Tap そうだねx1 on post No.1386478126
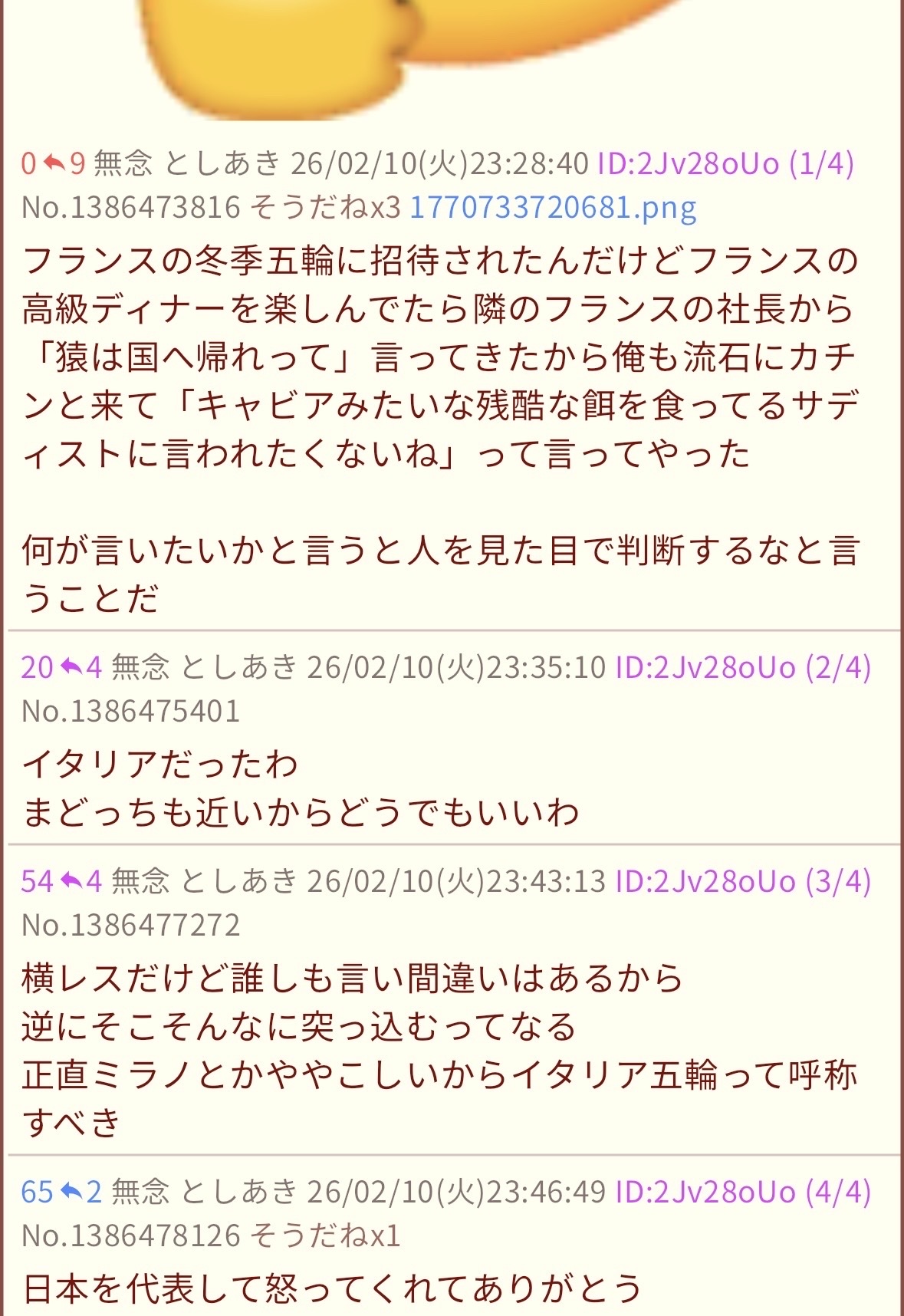Screen dimensions: 904x1316 point(325,1235)
